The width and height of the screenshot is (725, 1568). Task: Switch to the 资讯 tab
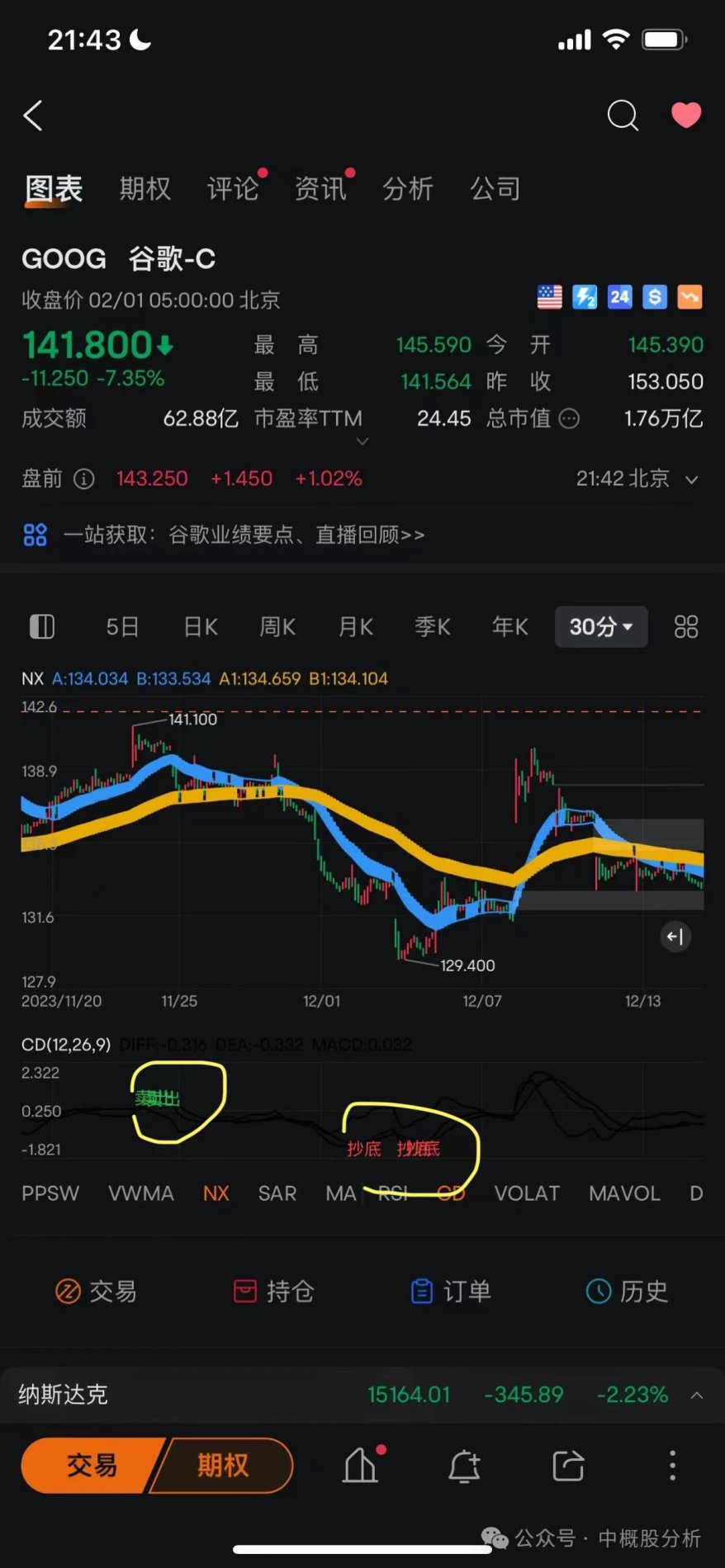click(x=320, y=189)
